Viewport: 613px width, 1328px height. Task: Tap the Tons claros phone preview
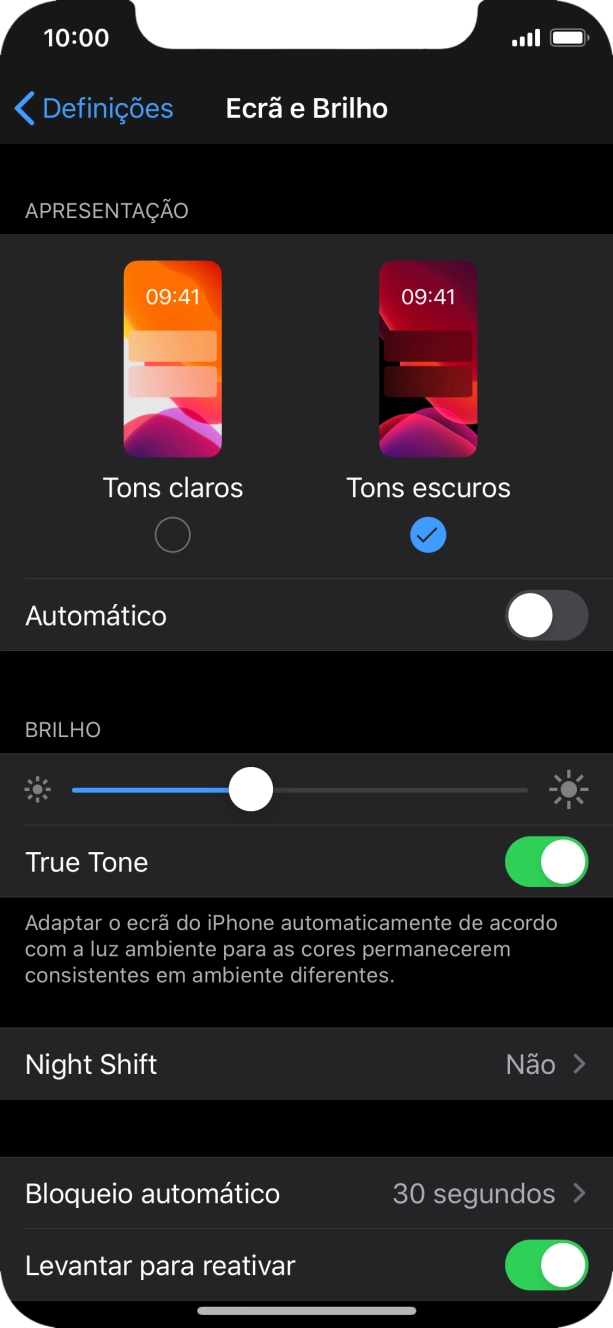(x=172, y=358)
